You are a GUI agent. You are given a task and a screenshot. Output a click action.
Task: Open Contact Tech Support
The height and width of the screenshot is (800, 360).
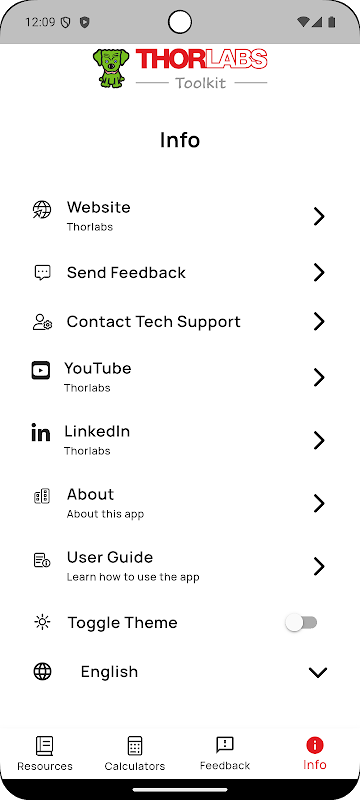179,321
